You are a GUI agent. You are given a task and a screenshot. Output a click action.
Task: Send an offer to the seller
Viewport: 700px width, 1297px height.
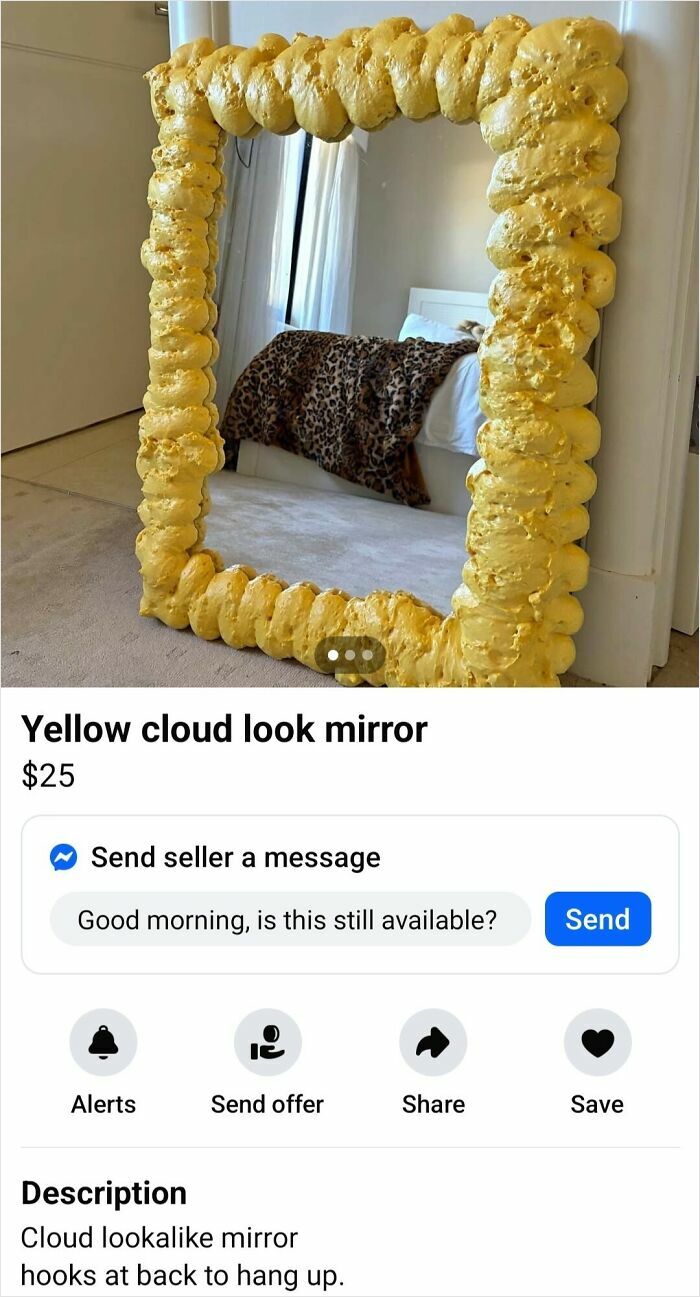(267, 1043)
